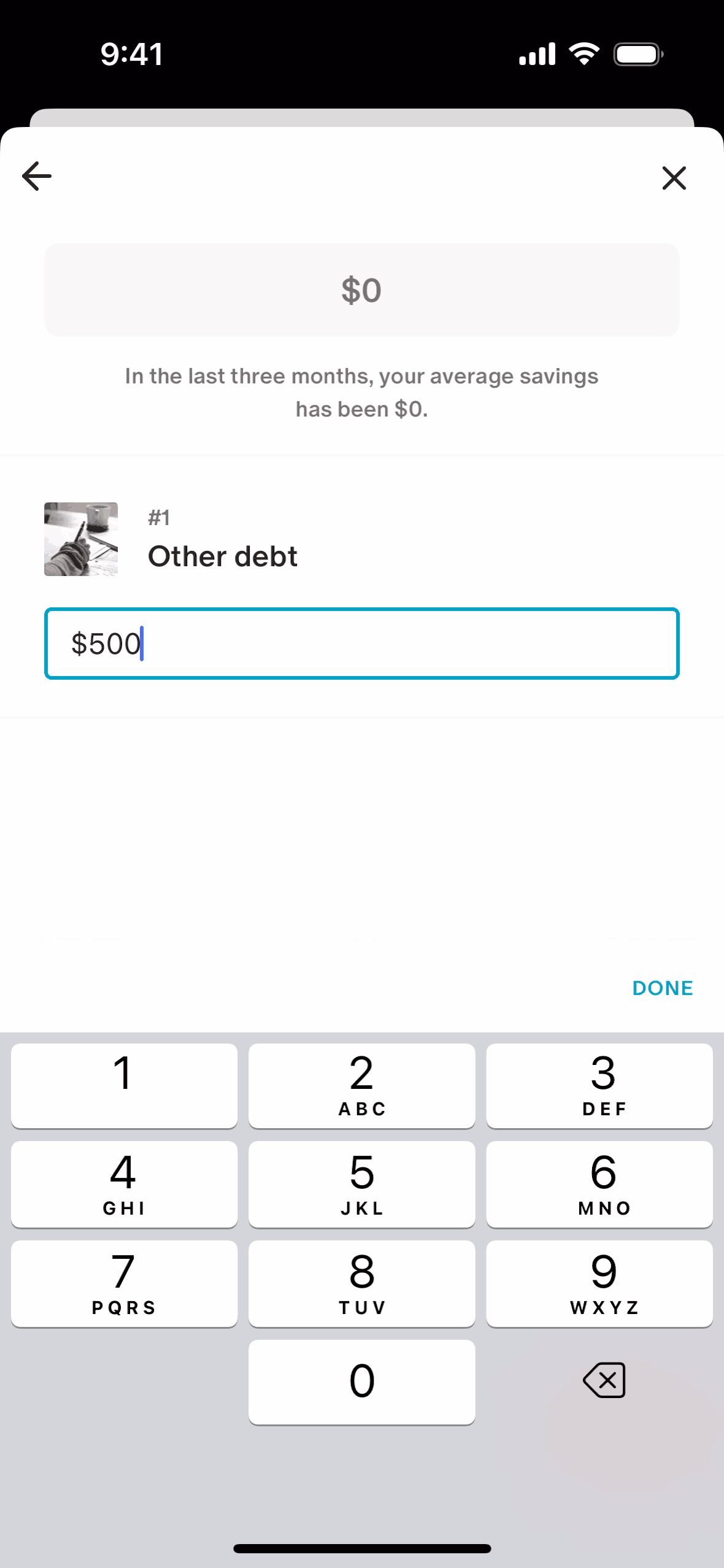Viewport: 724px width, 1568px height.
Task: Close the savings sheet
Action: (x=674, y=178)
